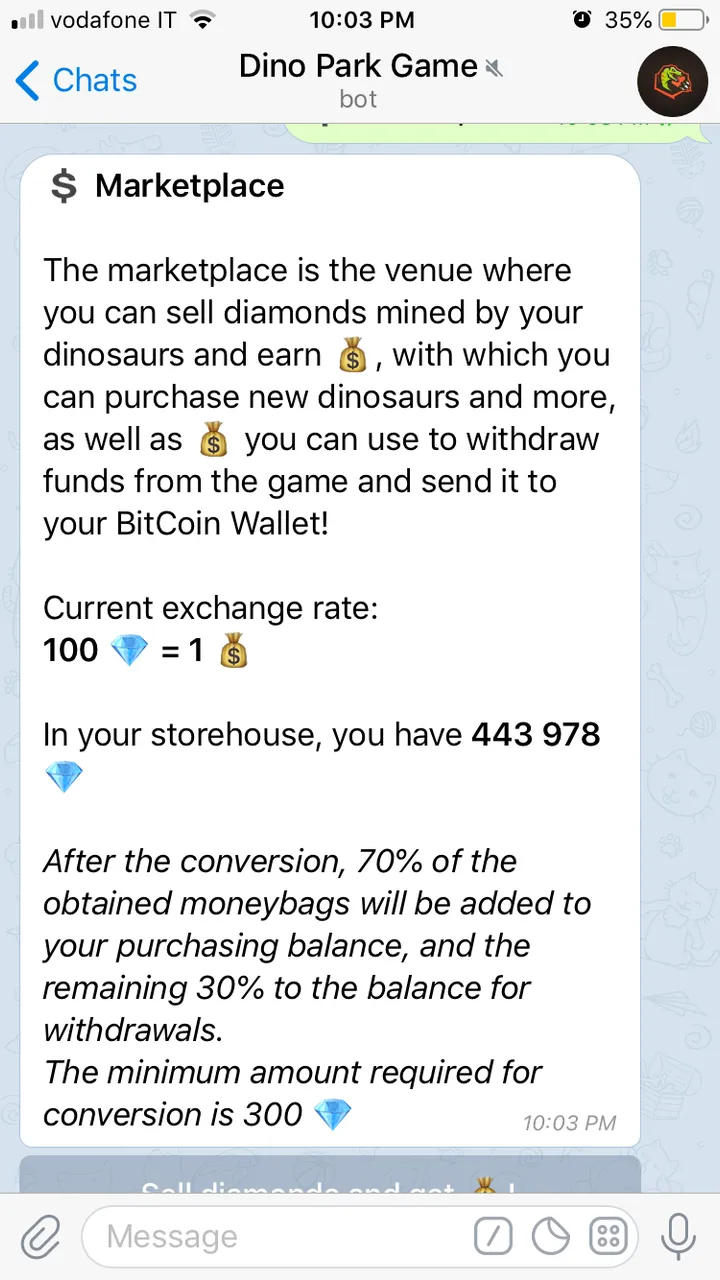Focus the Message text field
Screen dimensions: 720x1280
tap(270, 1237)
